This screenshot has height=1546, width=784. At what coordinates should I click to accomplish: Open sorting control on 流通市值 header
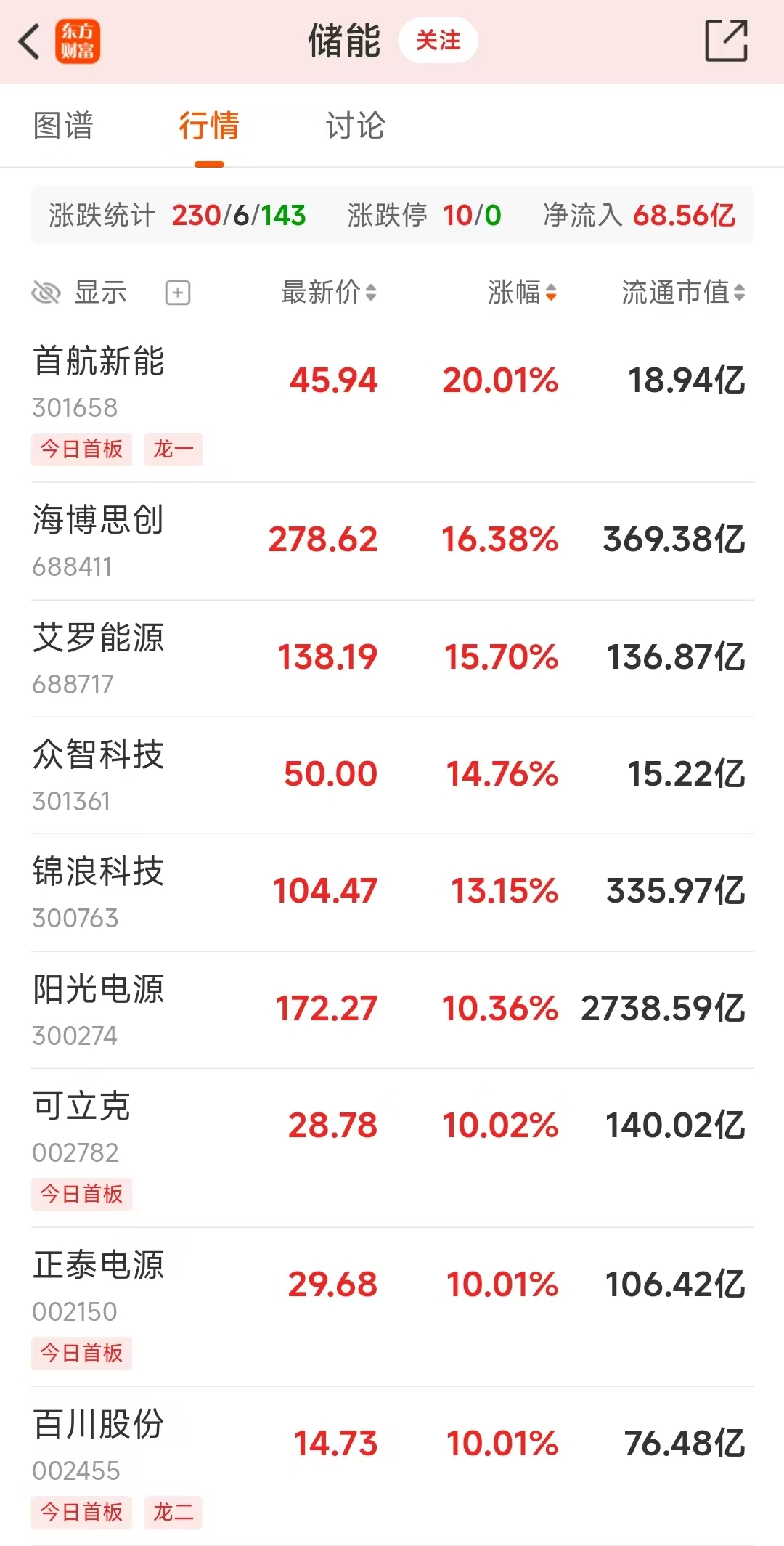740,292
